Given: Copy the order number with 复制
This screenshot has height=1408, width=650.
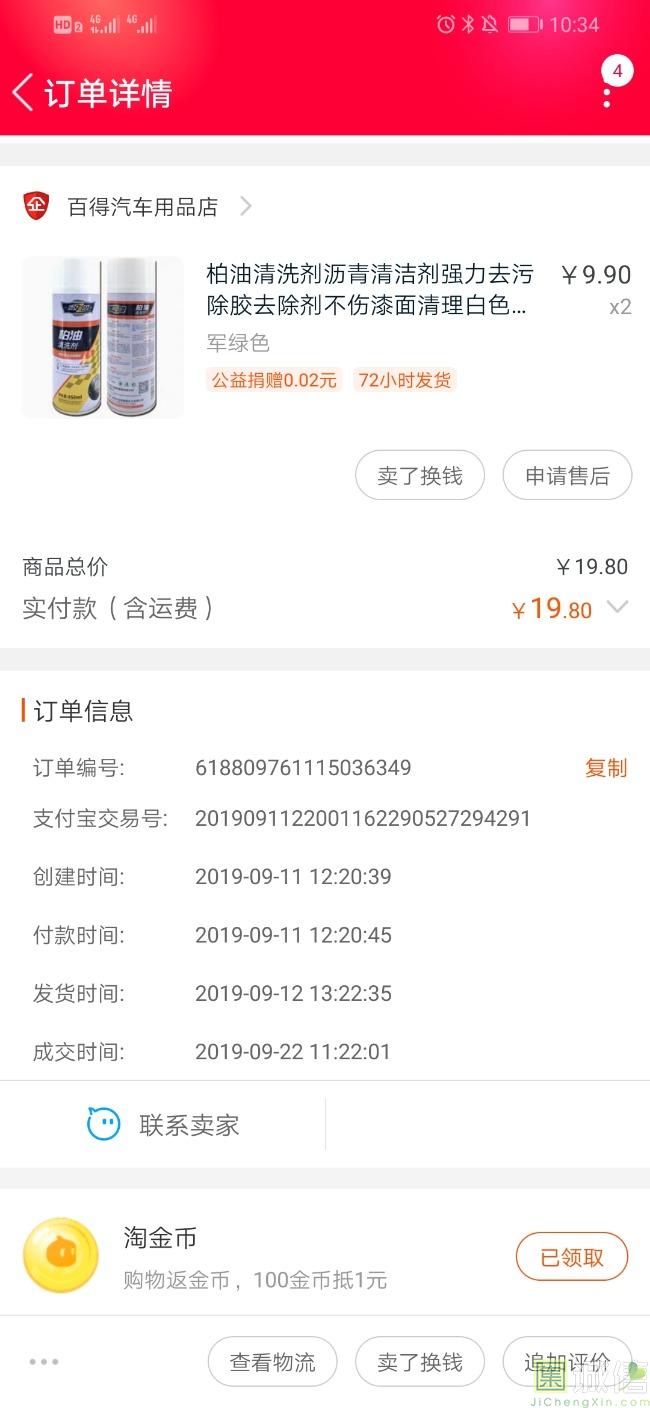Looking at the screenshot, I should pos(606,768).
